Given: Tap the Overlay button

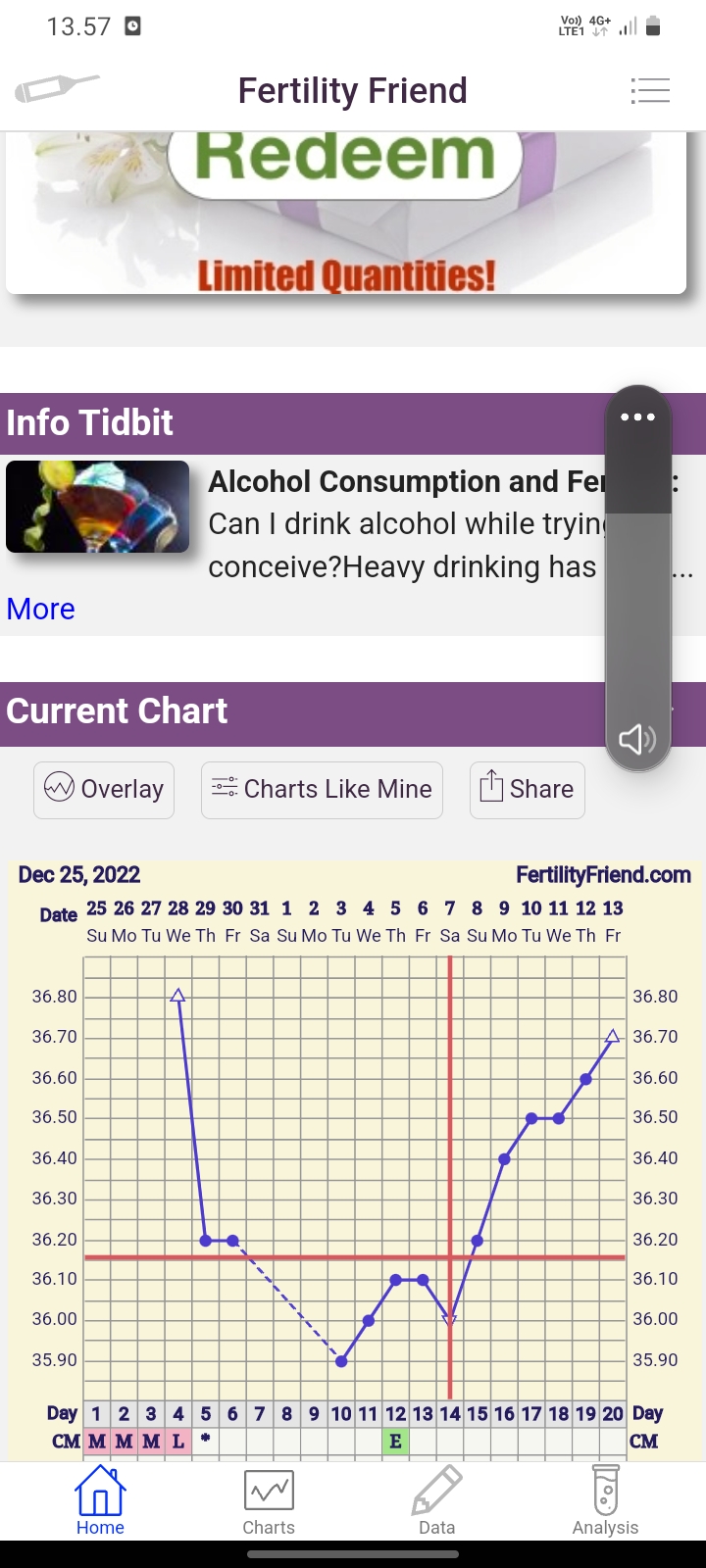Looking at the screenshot, I should point(104,789).
